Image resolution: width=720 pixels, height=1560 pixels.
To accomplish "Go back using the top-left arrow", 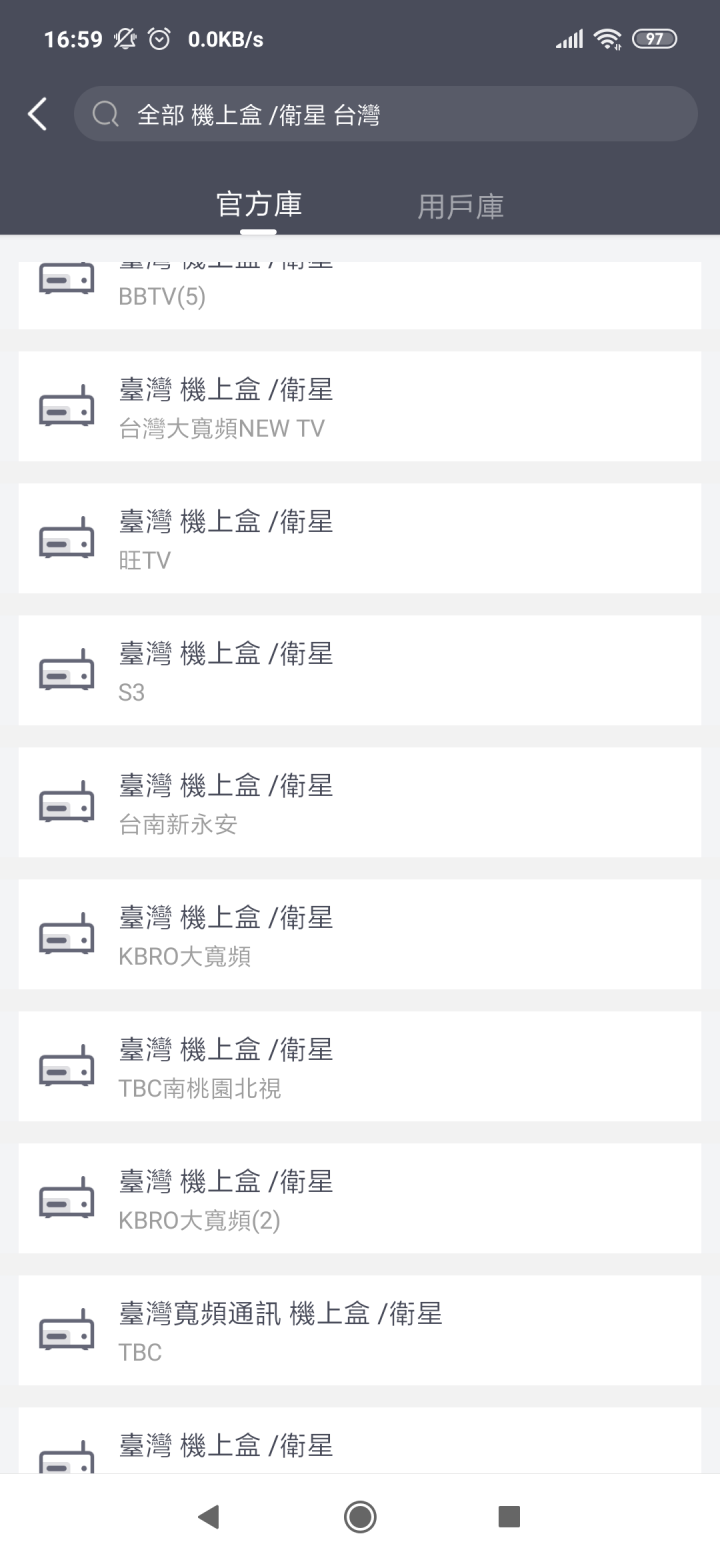I will click(37, 114).
